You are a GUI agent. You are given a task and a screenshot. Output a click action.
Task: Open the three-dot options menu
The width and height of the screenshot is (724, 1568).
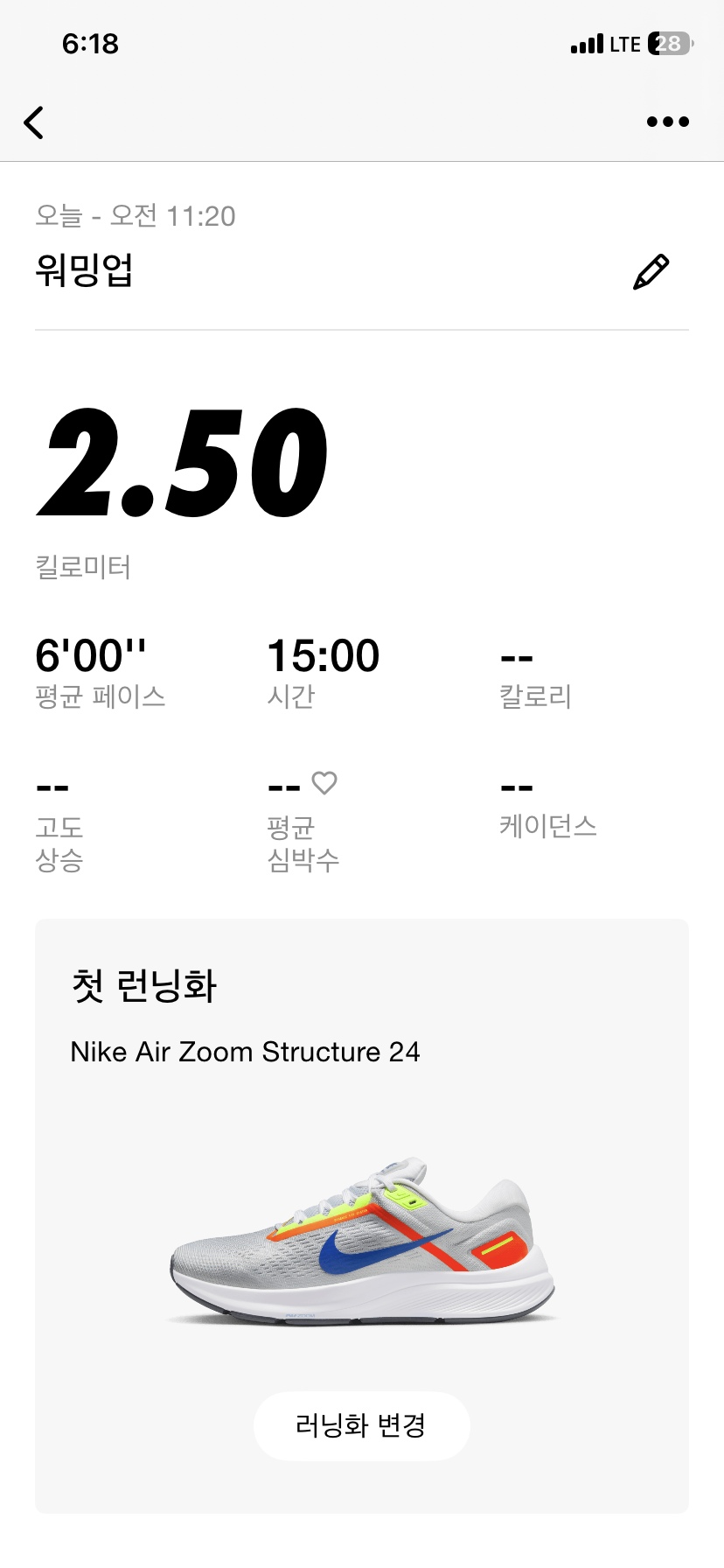click(x=666, y=122)
